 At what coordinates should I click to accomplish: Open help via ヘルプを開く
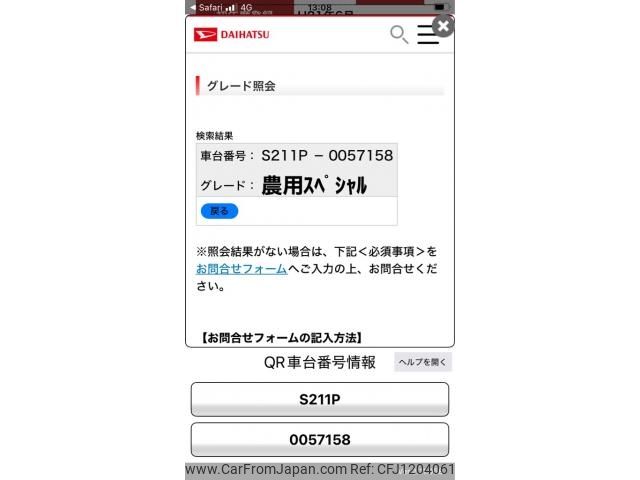coord(423,362)
